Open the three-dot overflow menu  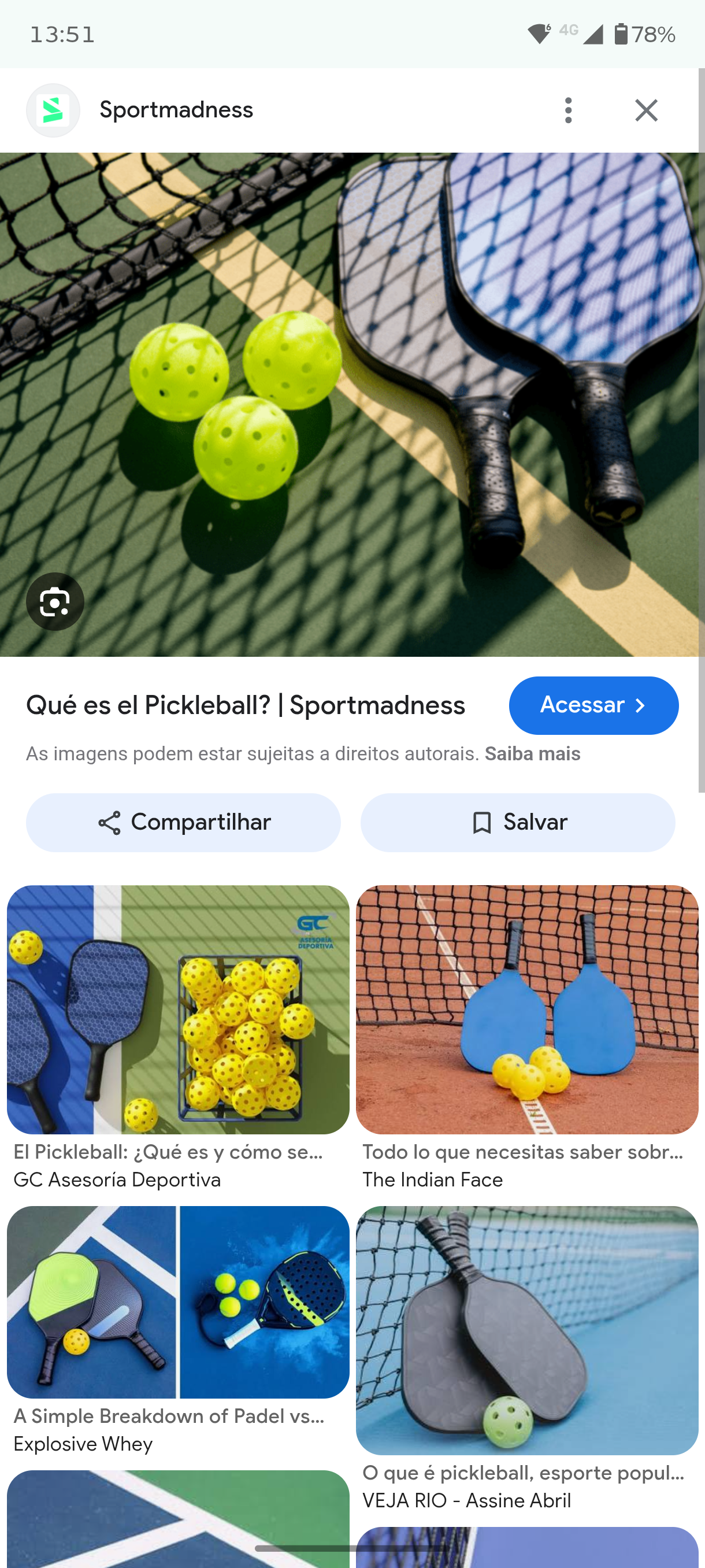pos(568,110)
